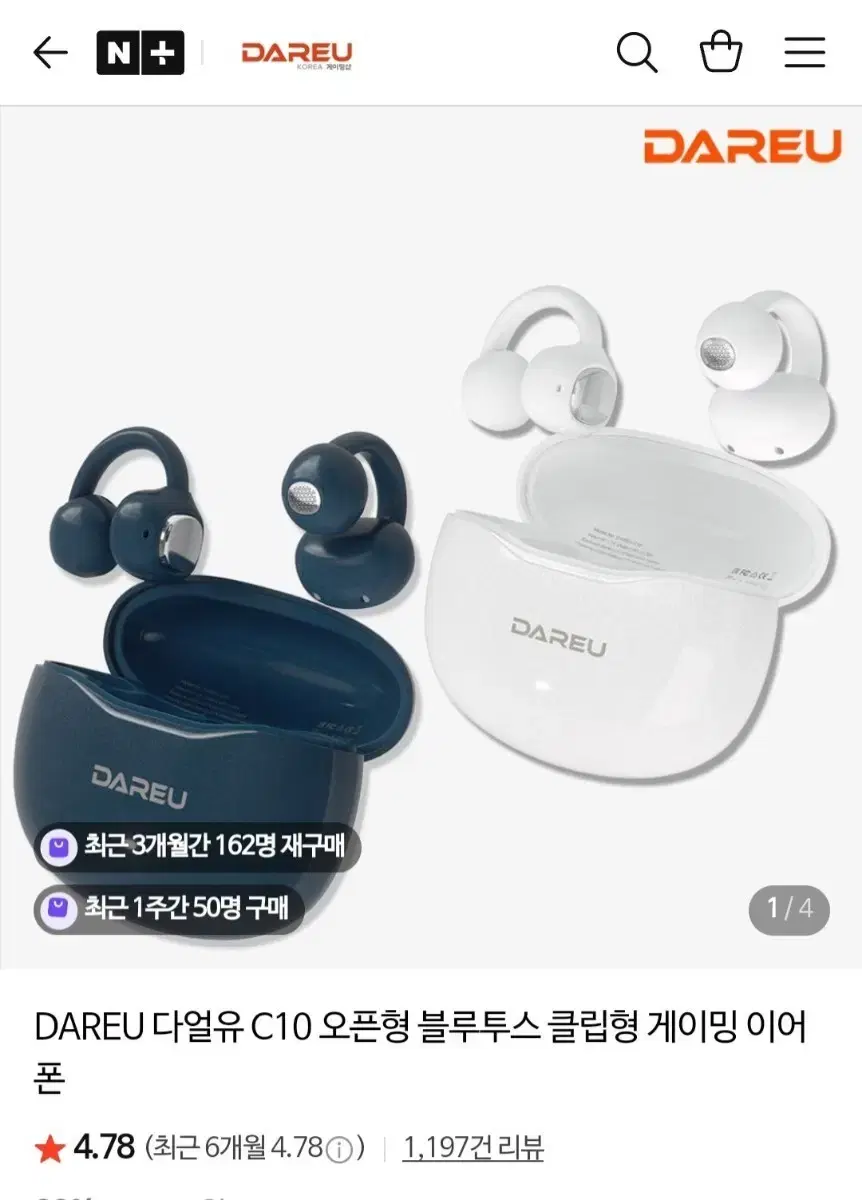Tap the DAREU Korea store logo

click(x=297, y=53)
